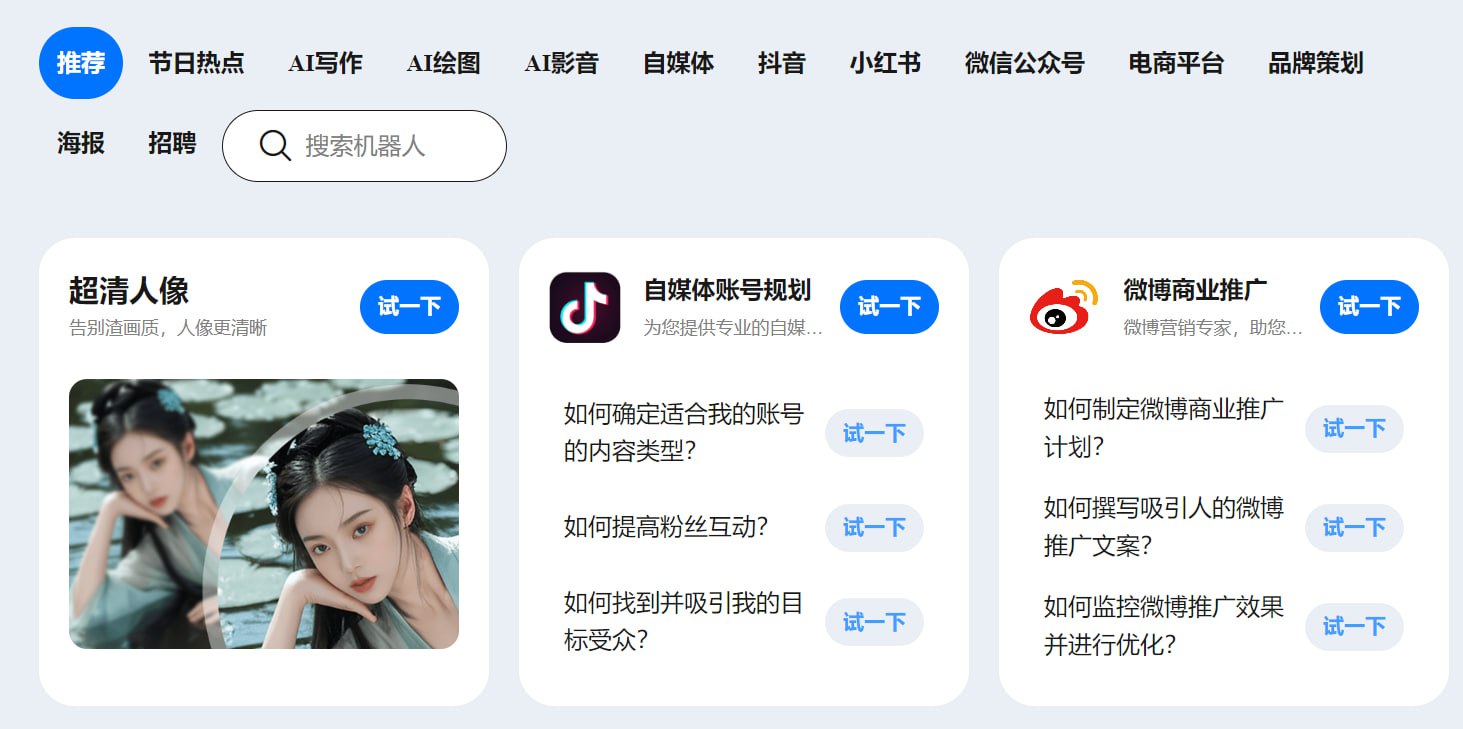Try the question 如何提高粉丝互动

point(874,527)
